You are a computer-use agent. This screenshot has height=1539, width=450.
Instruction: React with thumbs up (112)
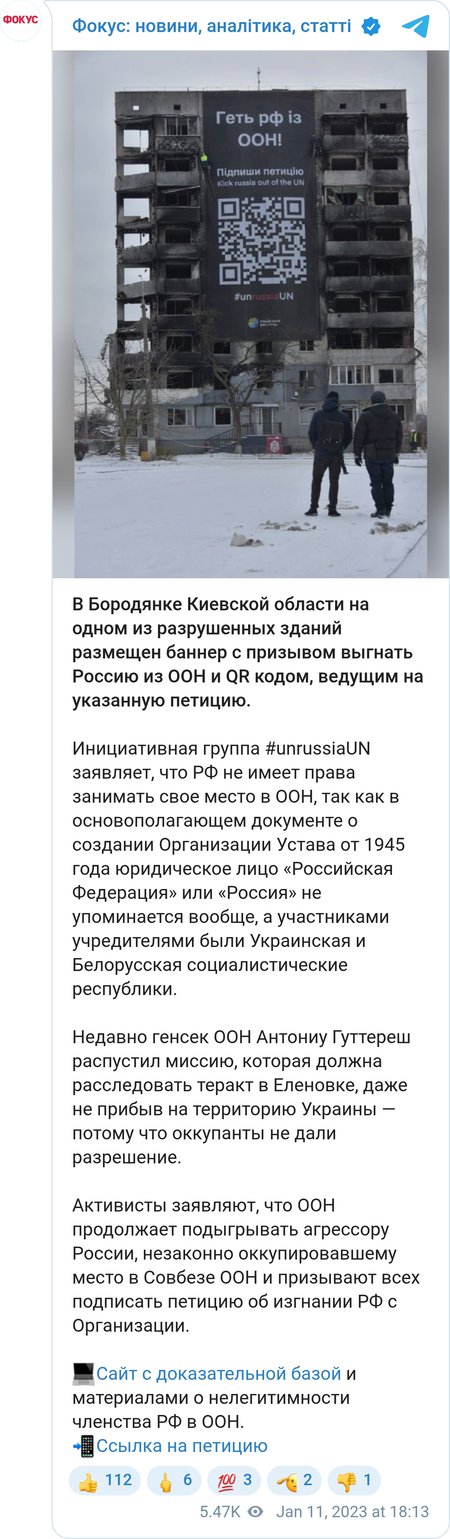click(x=105, y=1481)
